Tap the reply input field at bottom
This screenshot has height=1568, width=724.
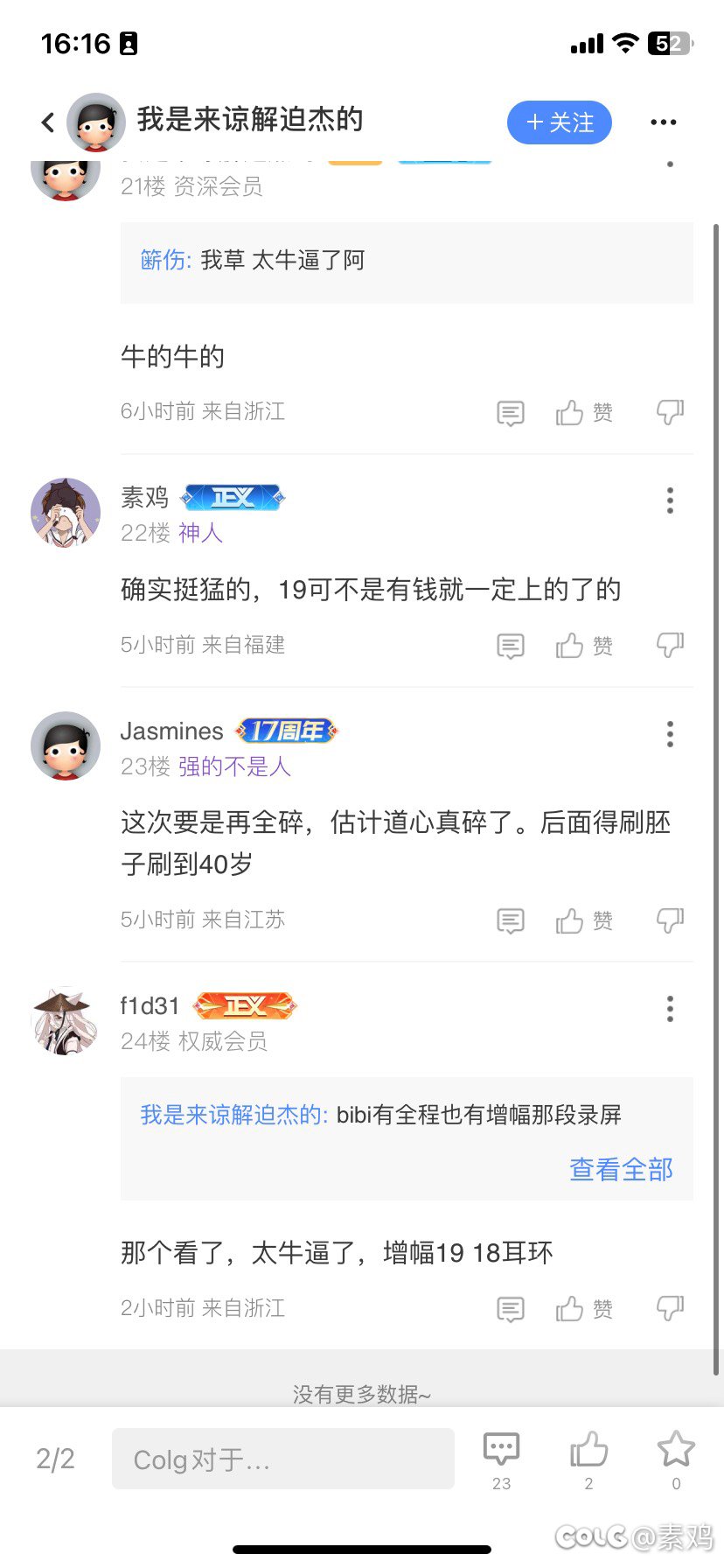pyautogui.click(x=283, y=1459)
